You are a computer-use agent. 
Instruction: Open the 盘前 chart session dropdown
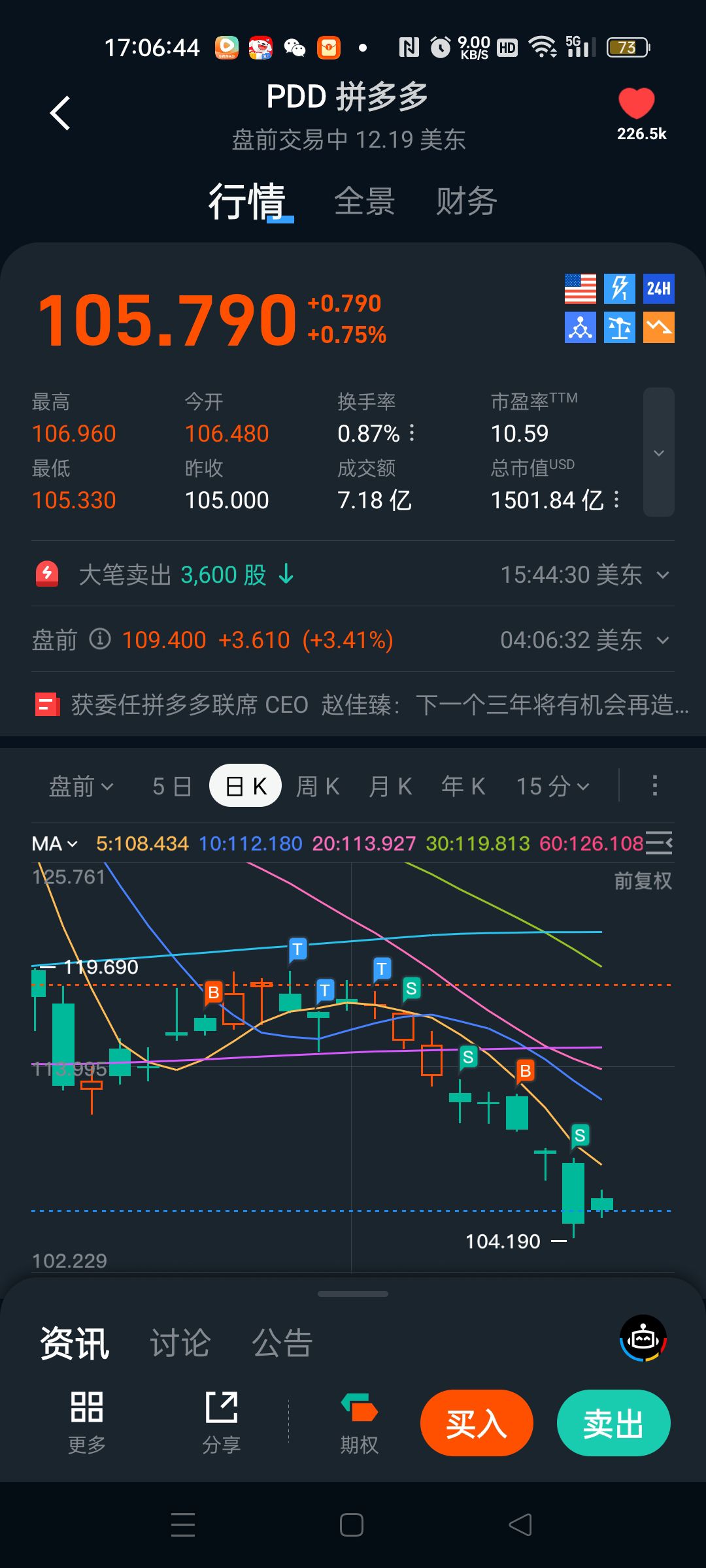point(81,786)
